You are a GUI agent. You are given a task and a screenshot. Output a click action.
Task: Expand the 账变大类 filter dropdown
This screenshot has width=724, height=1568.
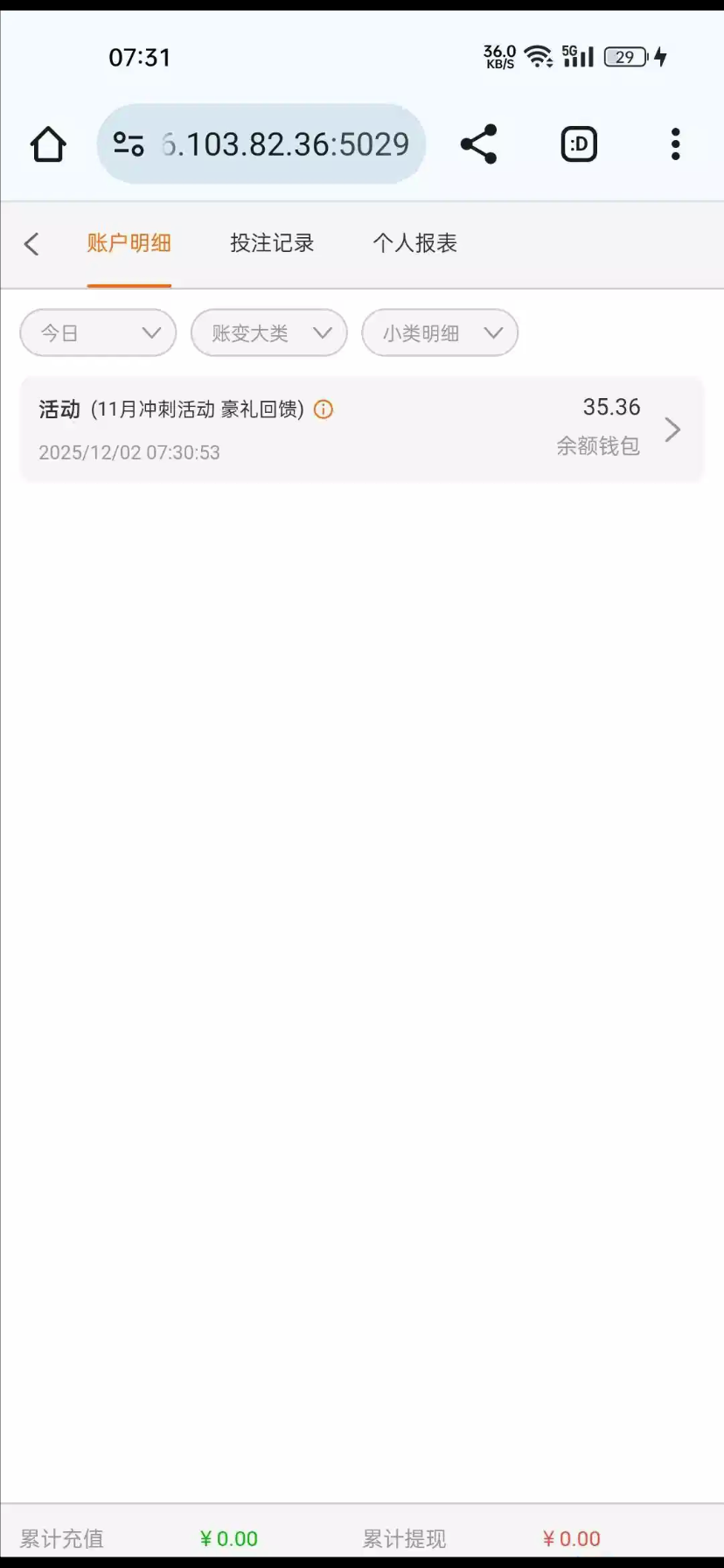[269, 332]
